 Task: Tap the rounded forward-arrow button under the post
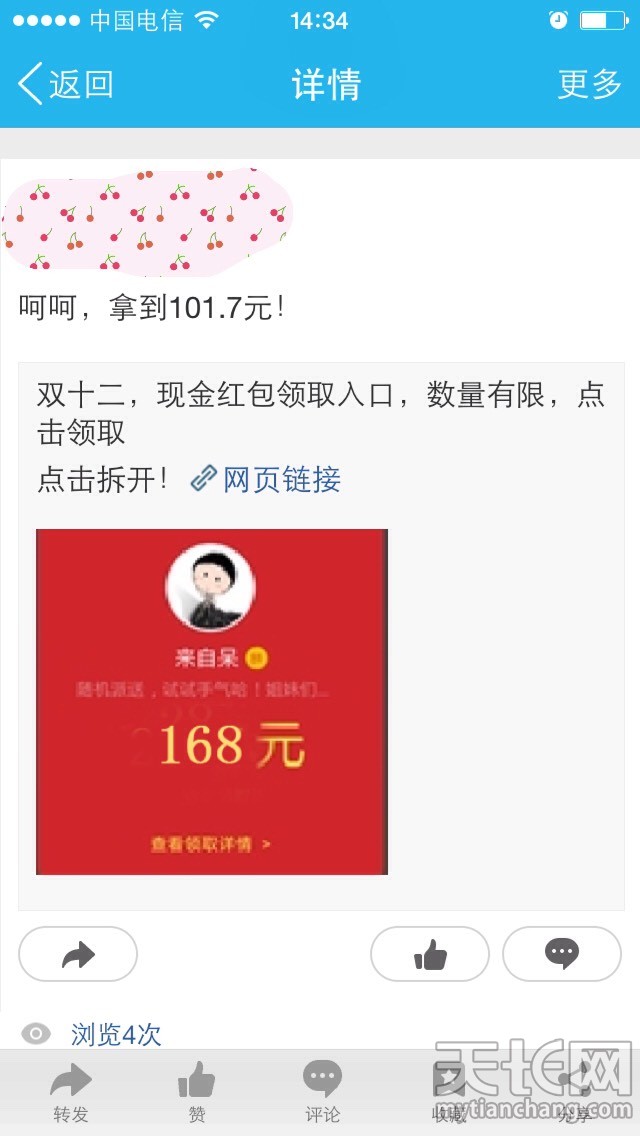tap(78, 954)
